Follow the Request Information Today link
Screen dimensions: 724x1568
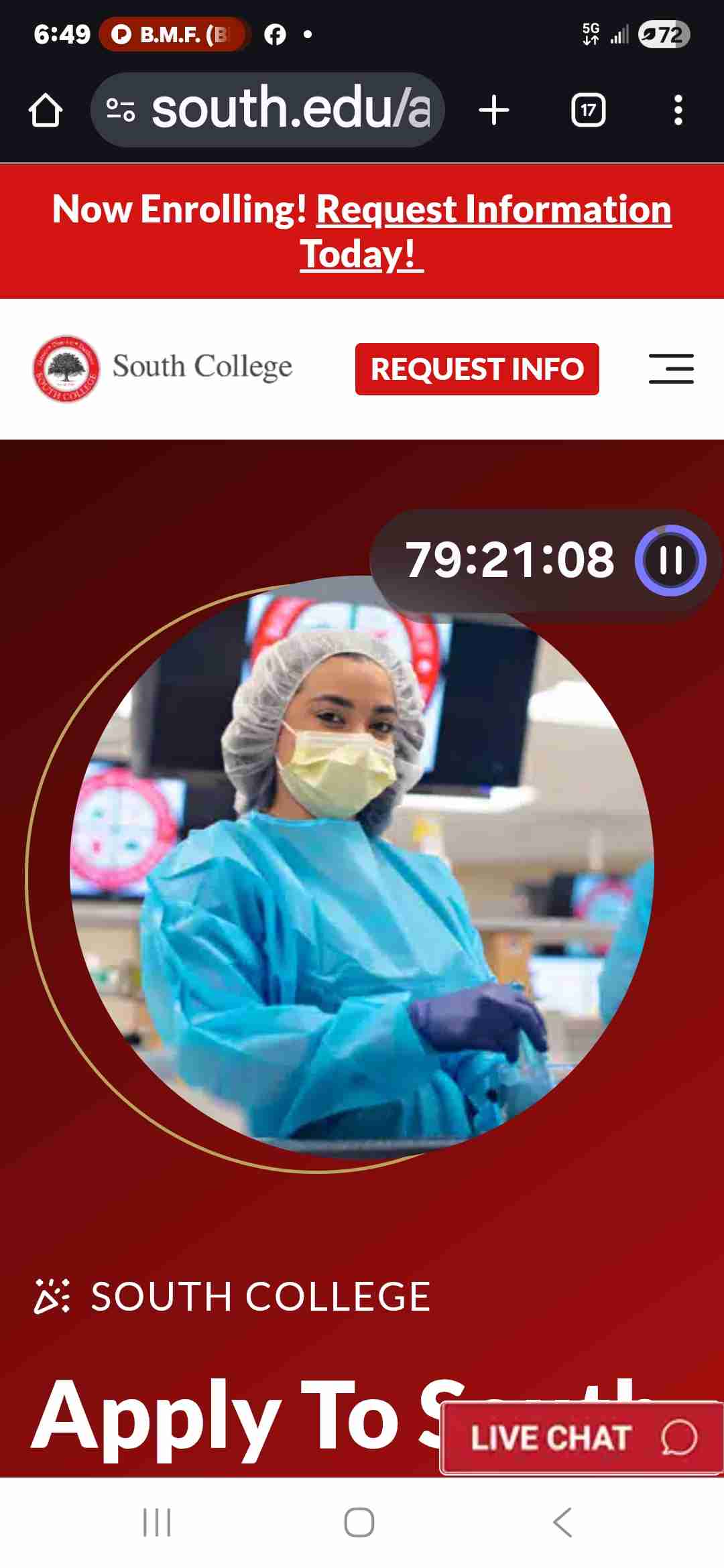tap(493, 210)
